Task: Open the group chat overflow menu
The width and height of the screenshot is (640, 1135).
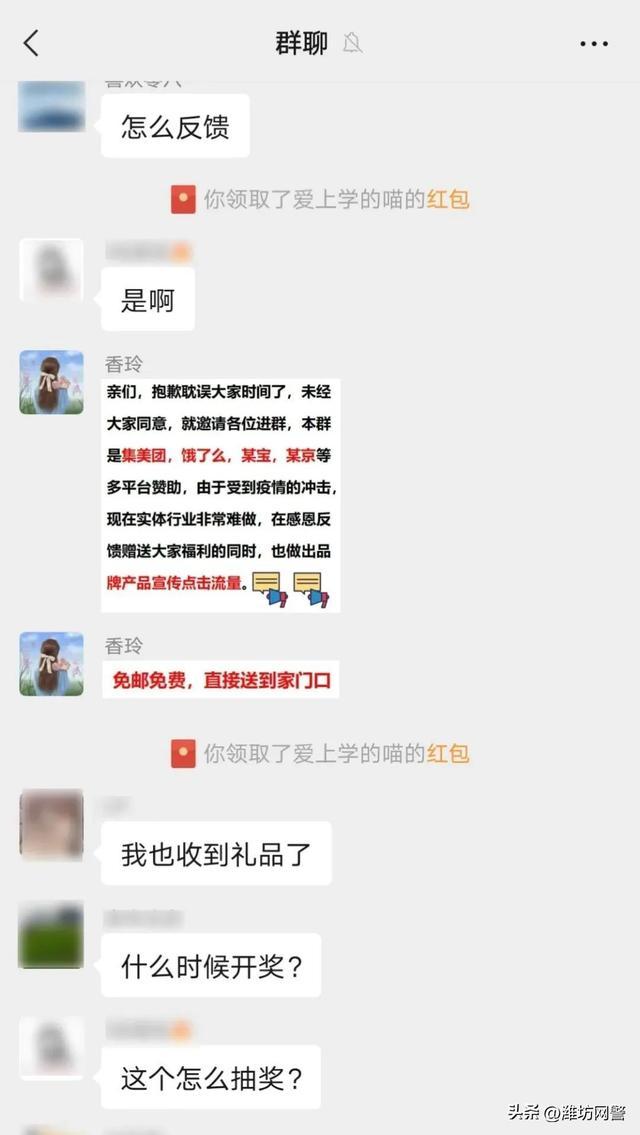Action: point(593,44)
